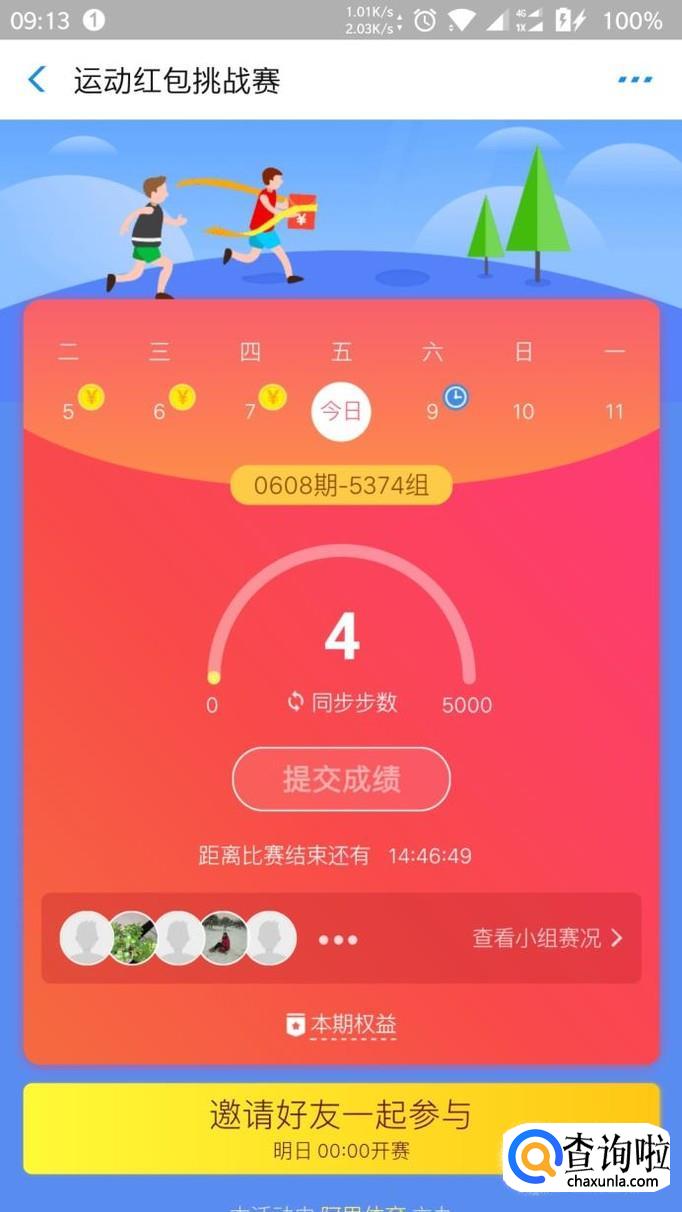Open the 本期权益 link
Screen dimensions: 682x1212
point(342,1024)
